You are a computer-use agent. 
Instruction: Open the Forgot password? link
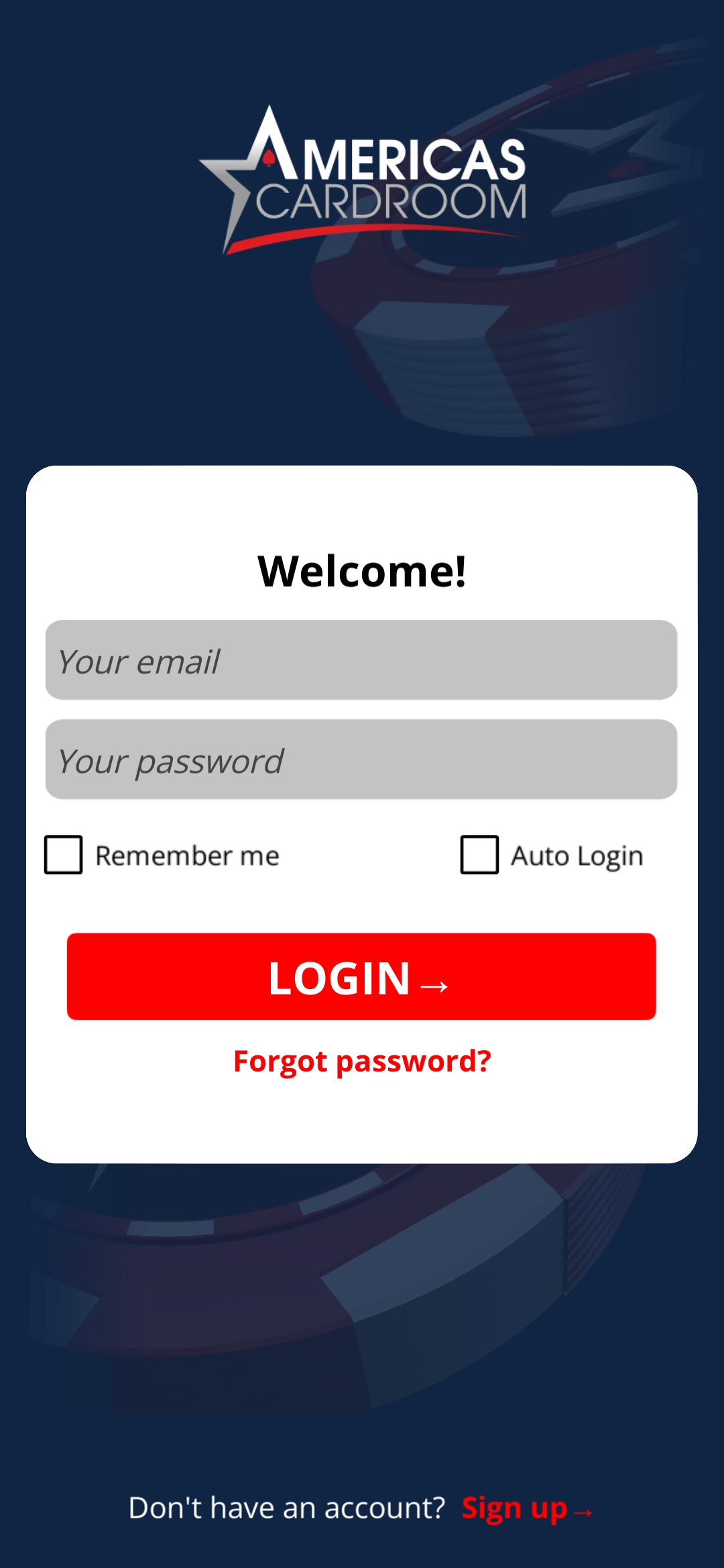pyautogui.click(x=362, y=1061)
